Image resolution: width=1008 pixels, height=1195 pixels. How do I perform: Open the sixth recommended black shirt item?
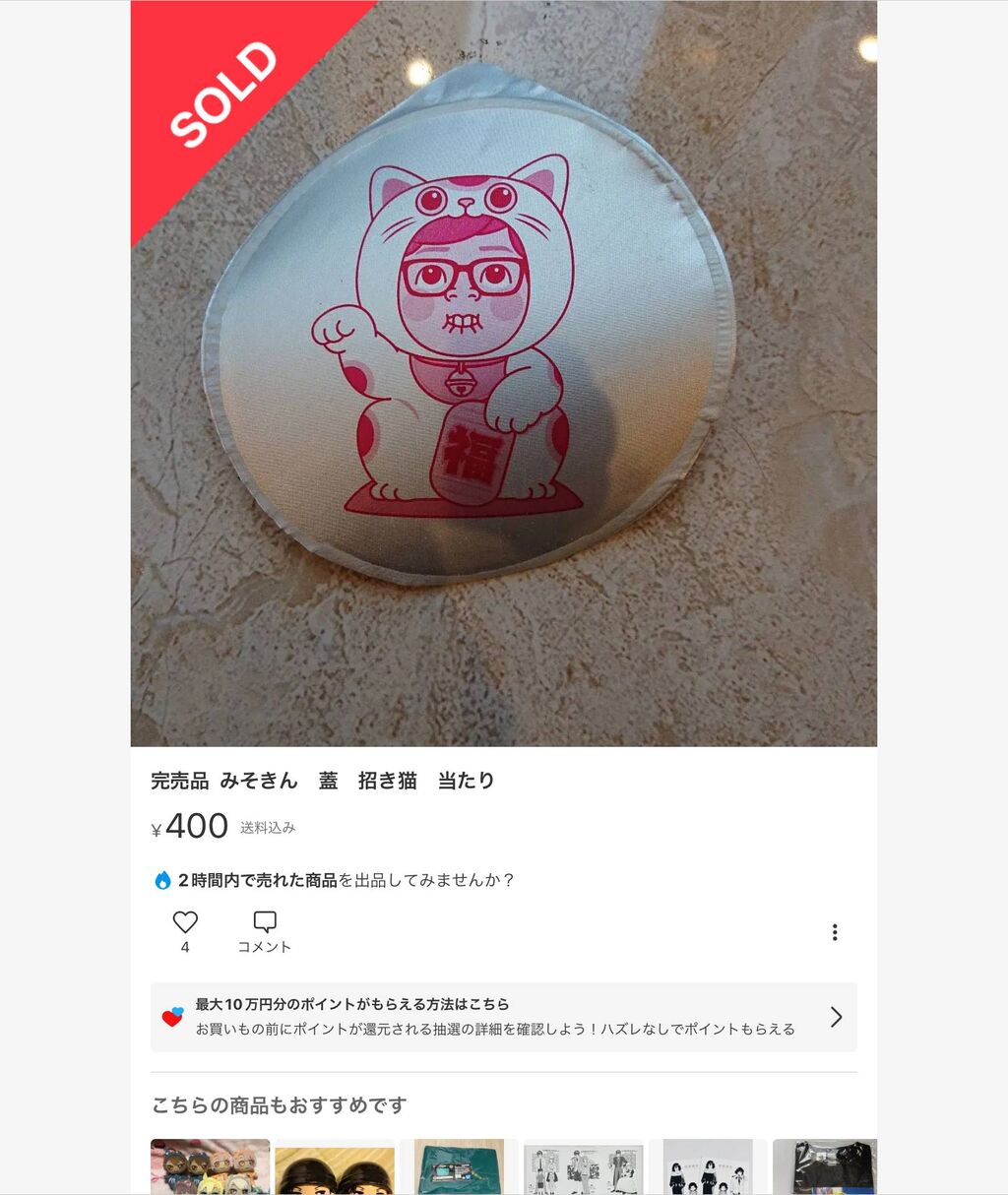tap(825, 1167)
